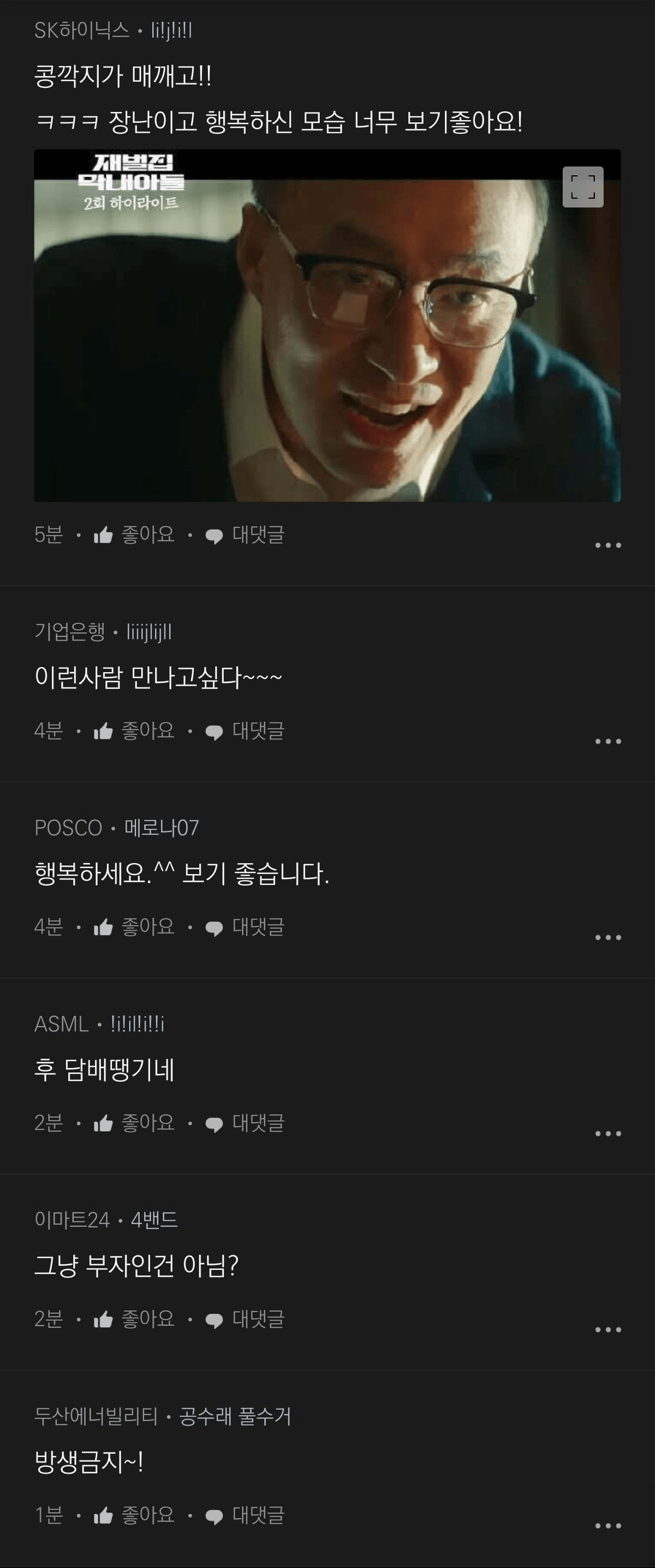Screen dimensions: 655x1568
Task: Like the SK하이닉스 comment
Action: pyautogui.click(x=134, y=535)
